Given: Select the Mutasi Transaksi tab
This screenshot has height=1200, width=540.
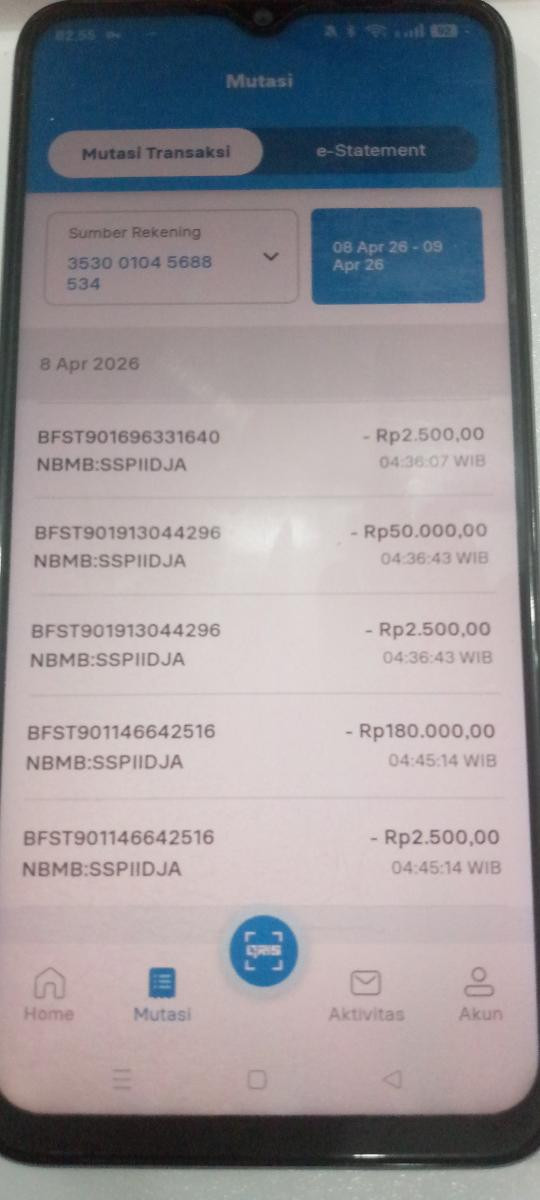Looking at the screenshot, I should click(x=155, y=153).
